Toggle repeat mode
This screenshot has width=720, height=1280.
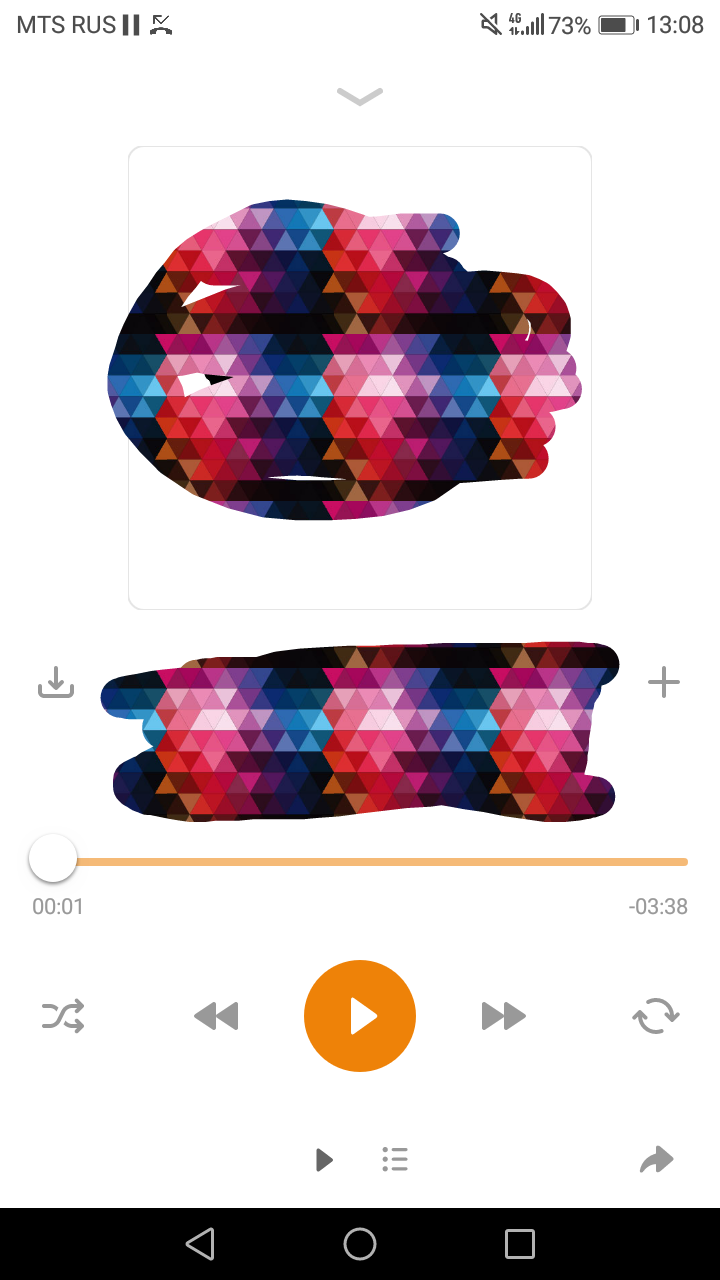click(656, 1016)
